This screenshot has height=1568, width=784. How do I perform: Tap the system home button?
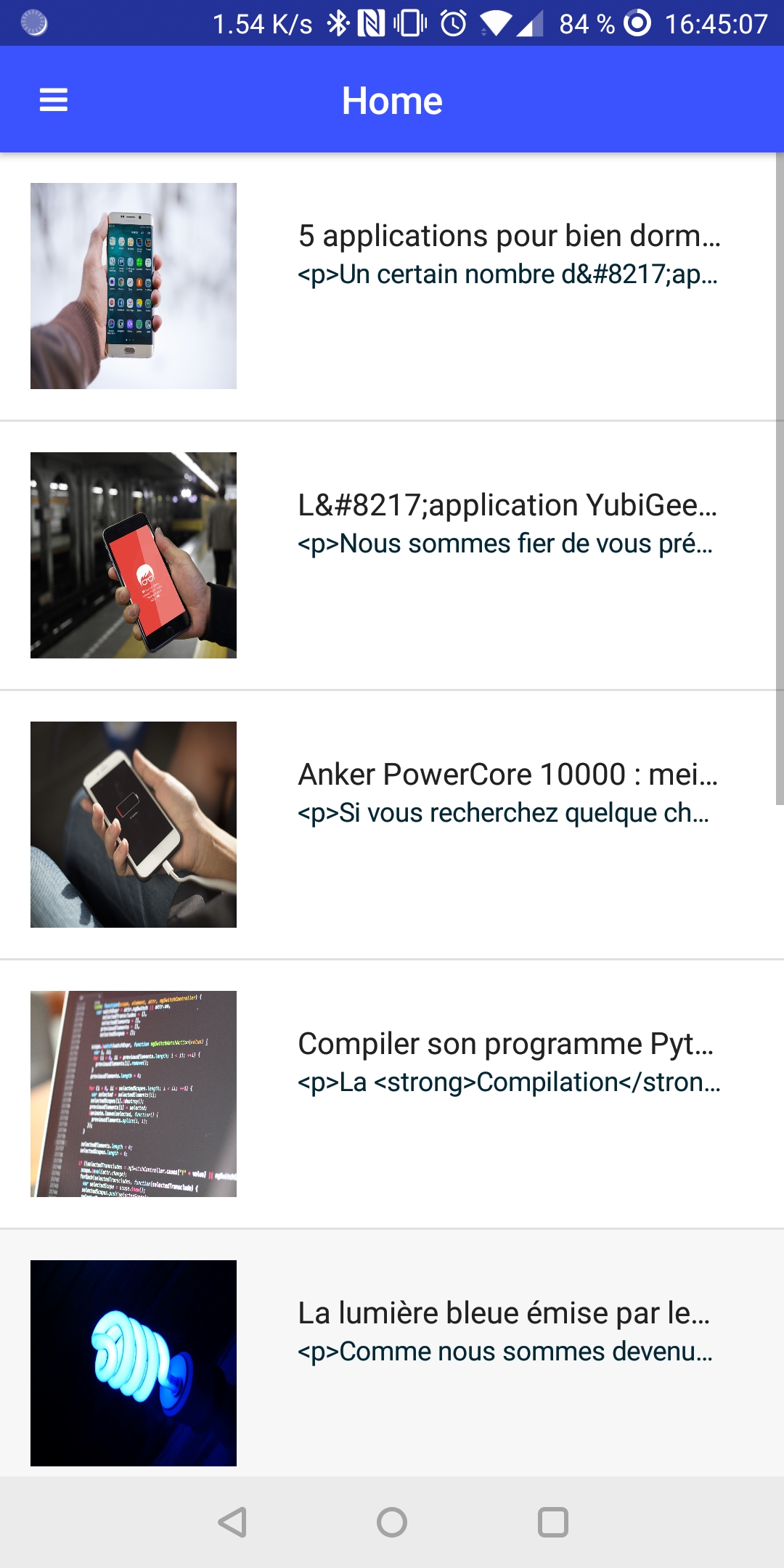point(392,1522)
